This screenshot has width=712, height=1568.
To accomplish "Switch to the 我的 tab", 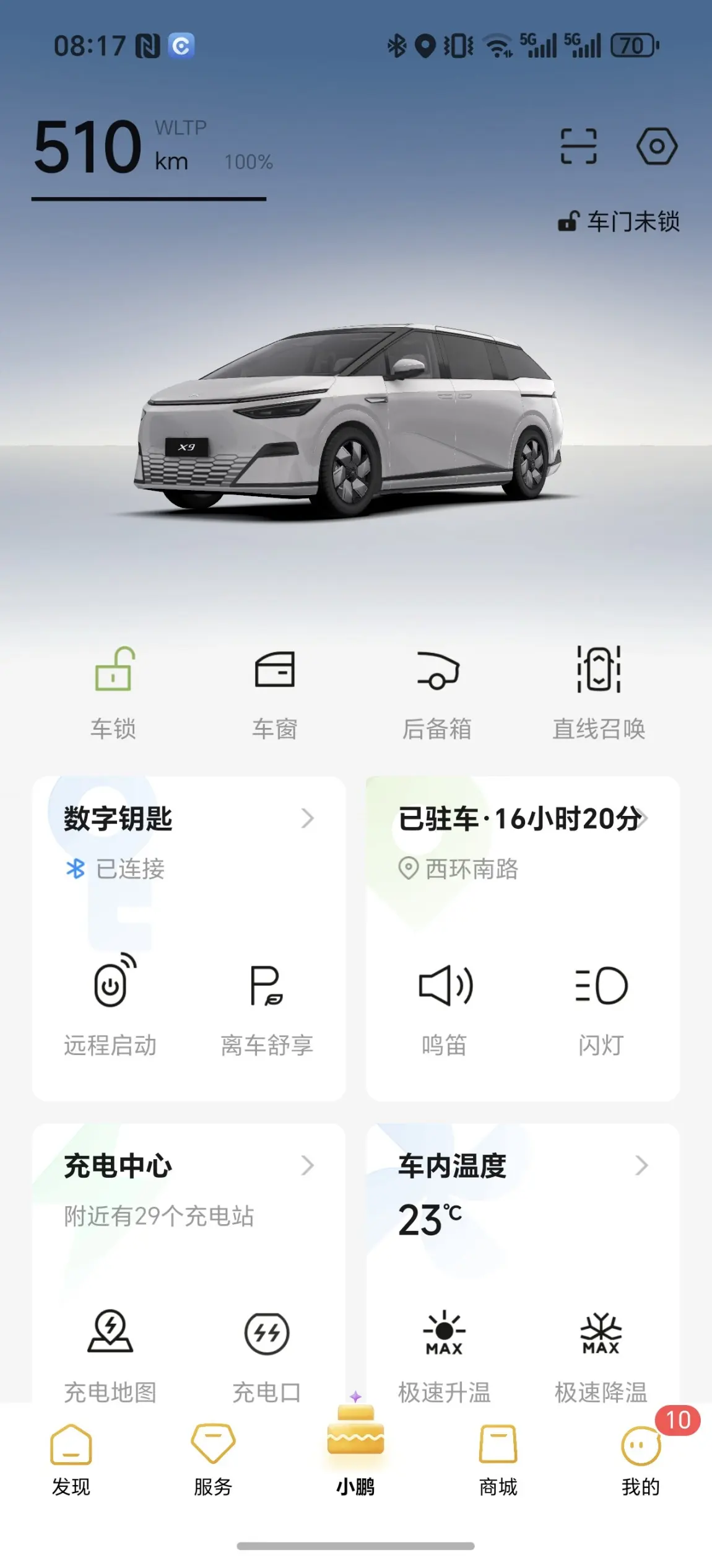I will pyautogui.click(x=641, y=1459).
